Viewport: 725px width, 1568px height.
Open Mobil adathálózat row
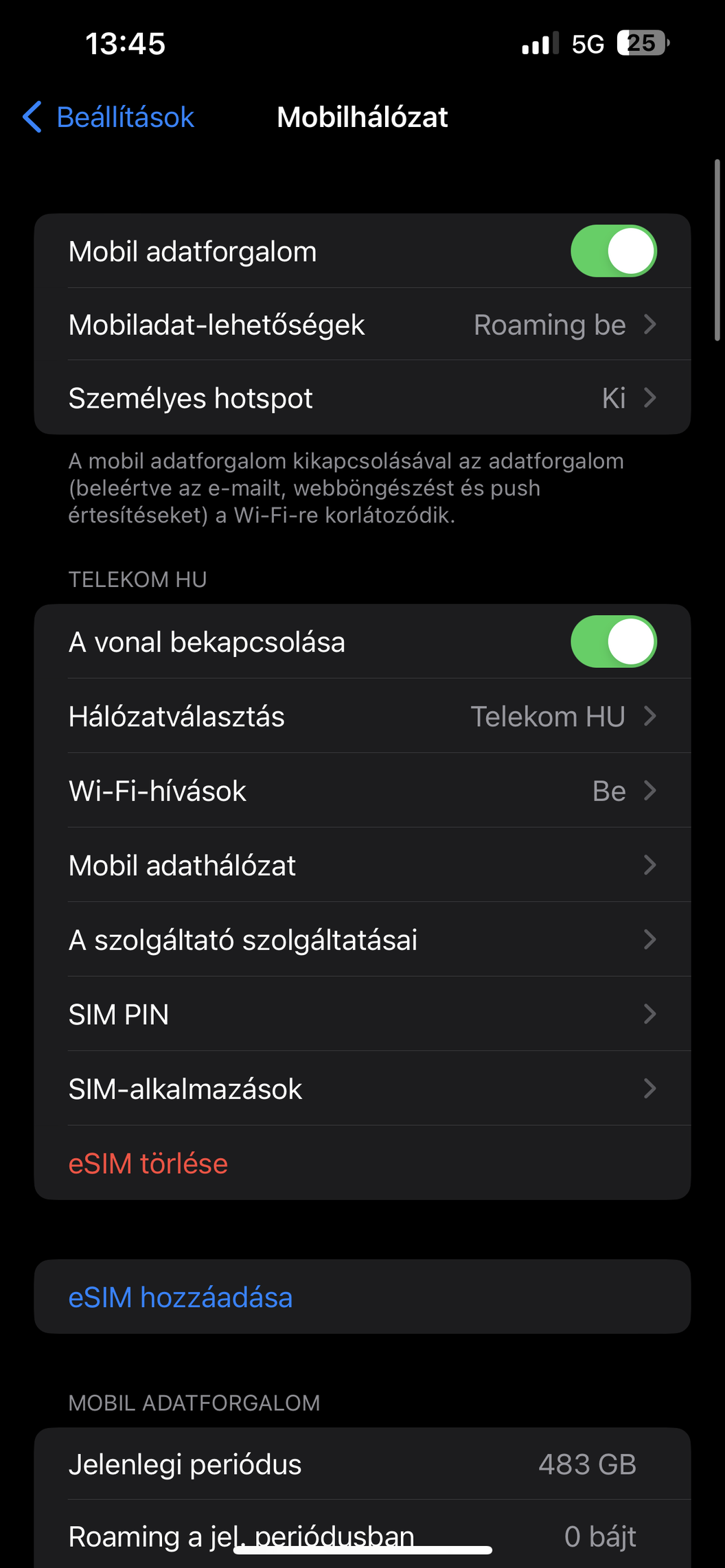tap(362, 866)
